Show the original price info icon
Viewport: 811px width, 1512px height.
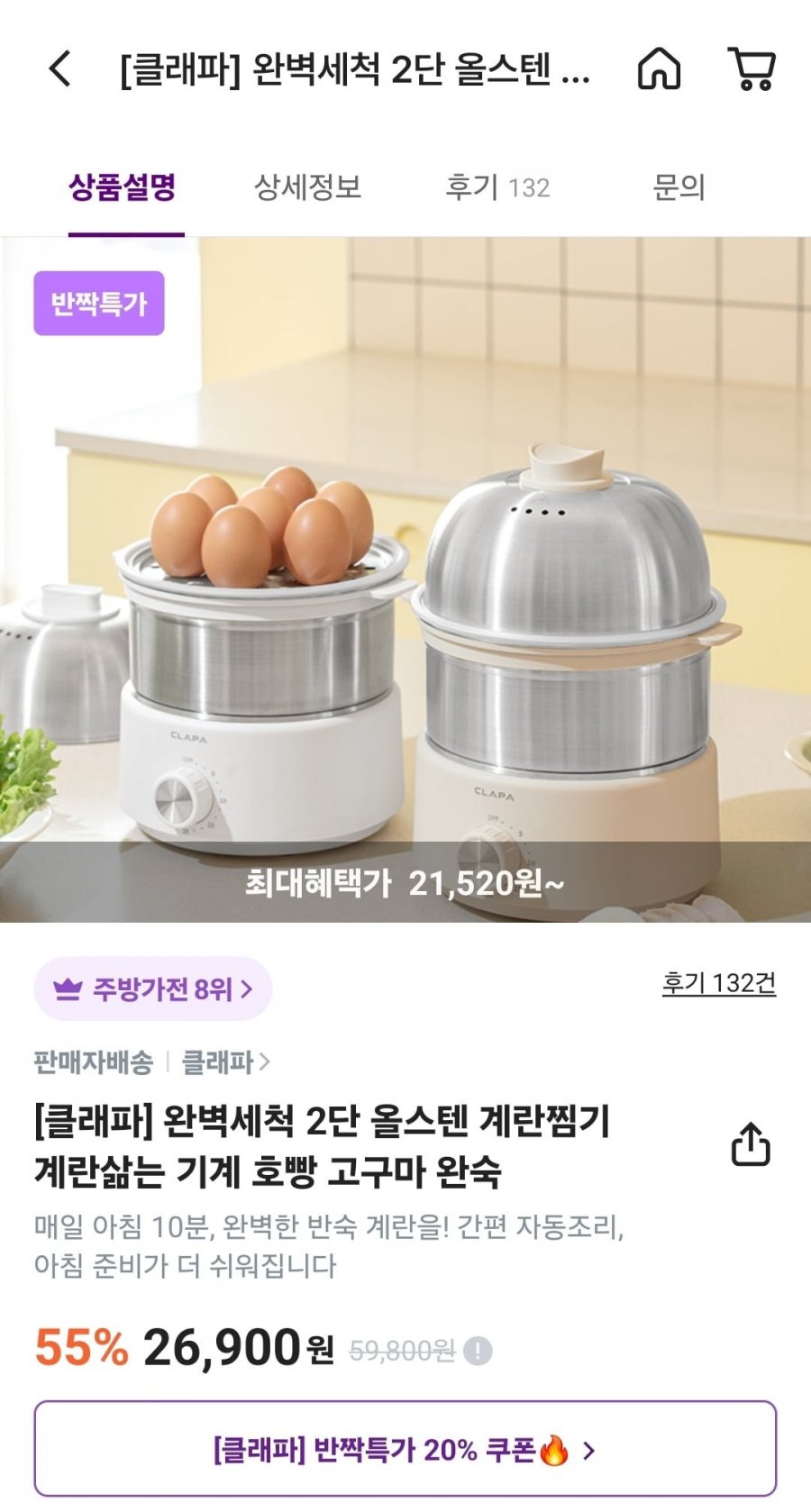[478, 1351]
